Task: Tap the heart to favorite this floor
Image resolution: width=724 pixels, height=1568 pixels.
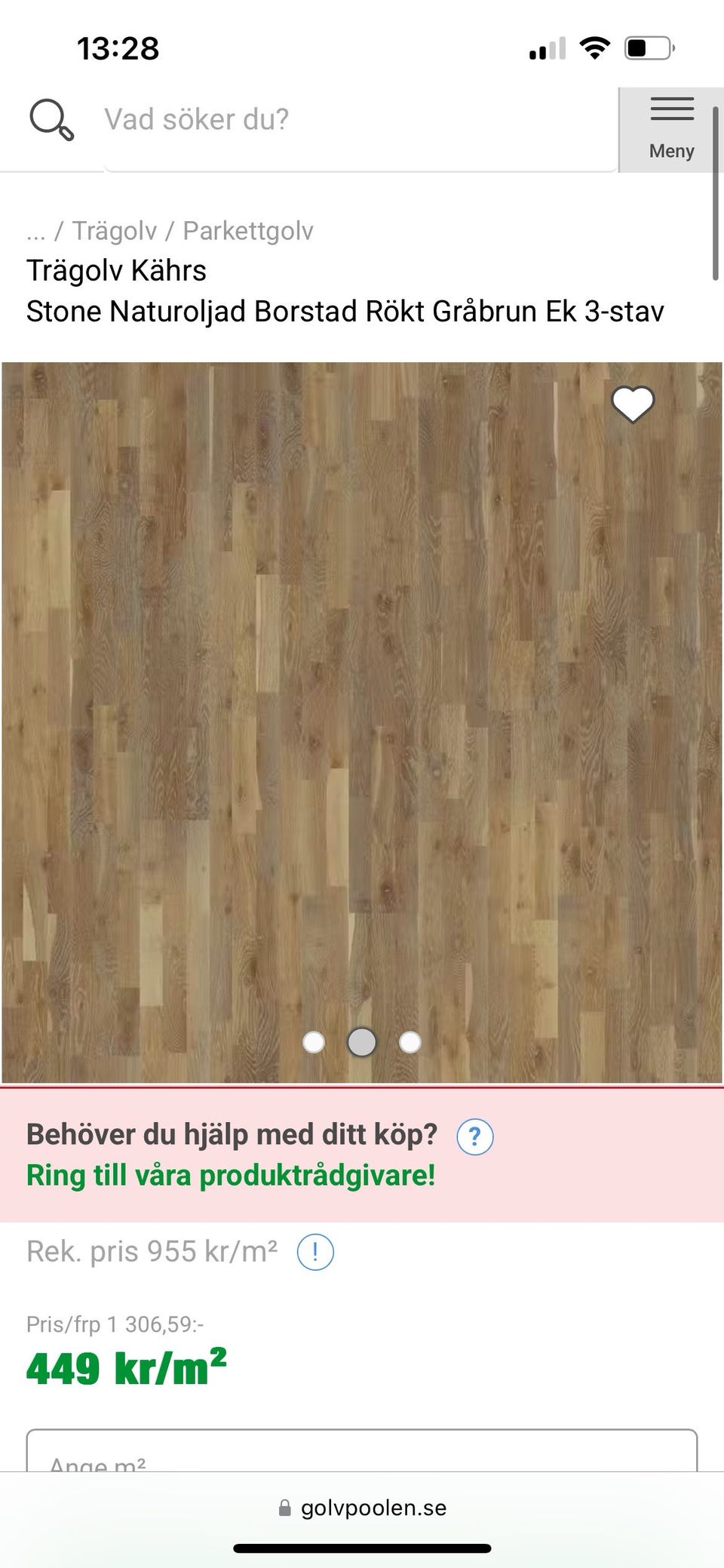Action: click(633, 404)
